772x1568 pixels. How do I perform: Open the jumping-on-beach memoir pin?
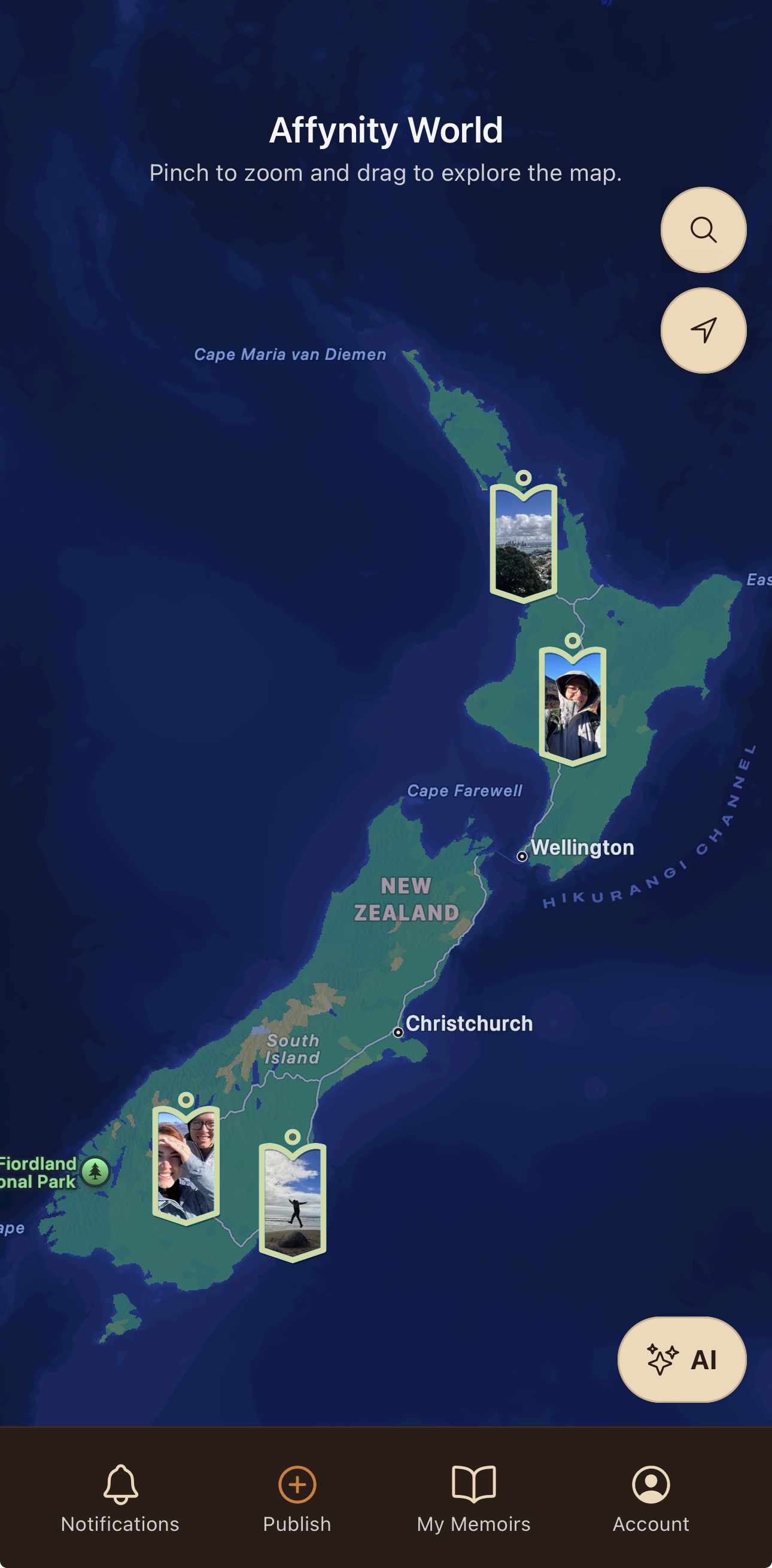292,1201
